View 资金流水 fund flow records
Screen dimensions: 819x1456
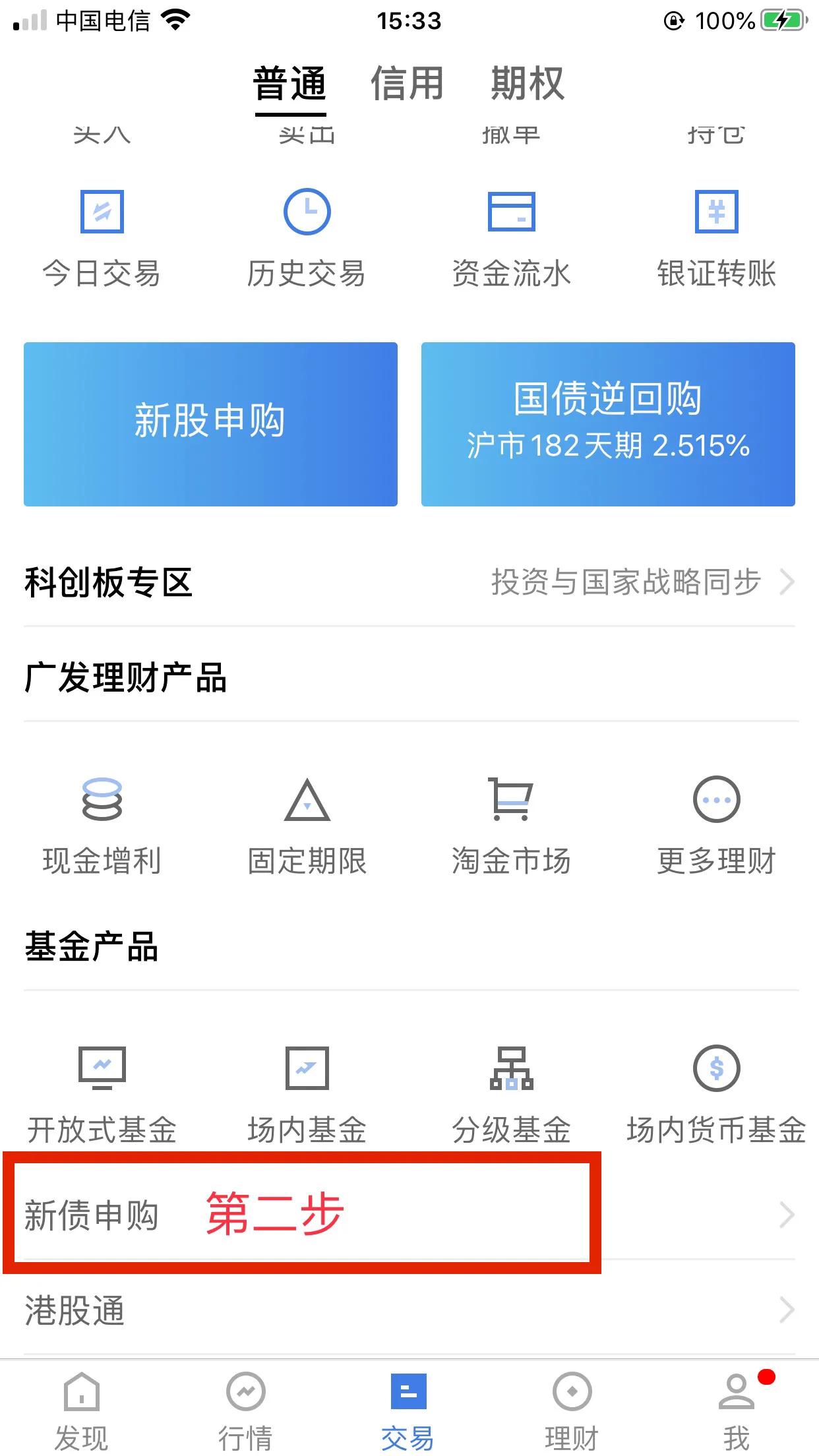(512, 237)
